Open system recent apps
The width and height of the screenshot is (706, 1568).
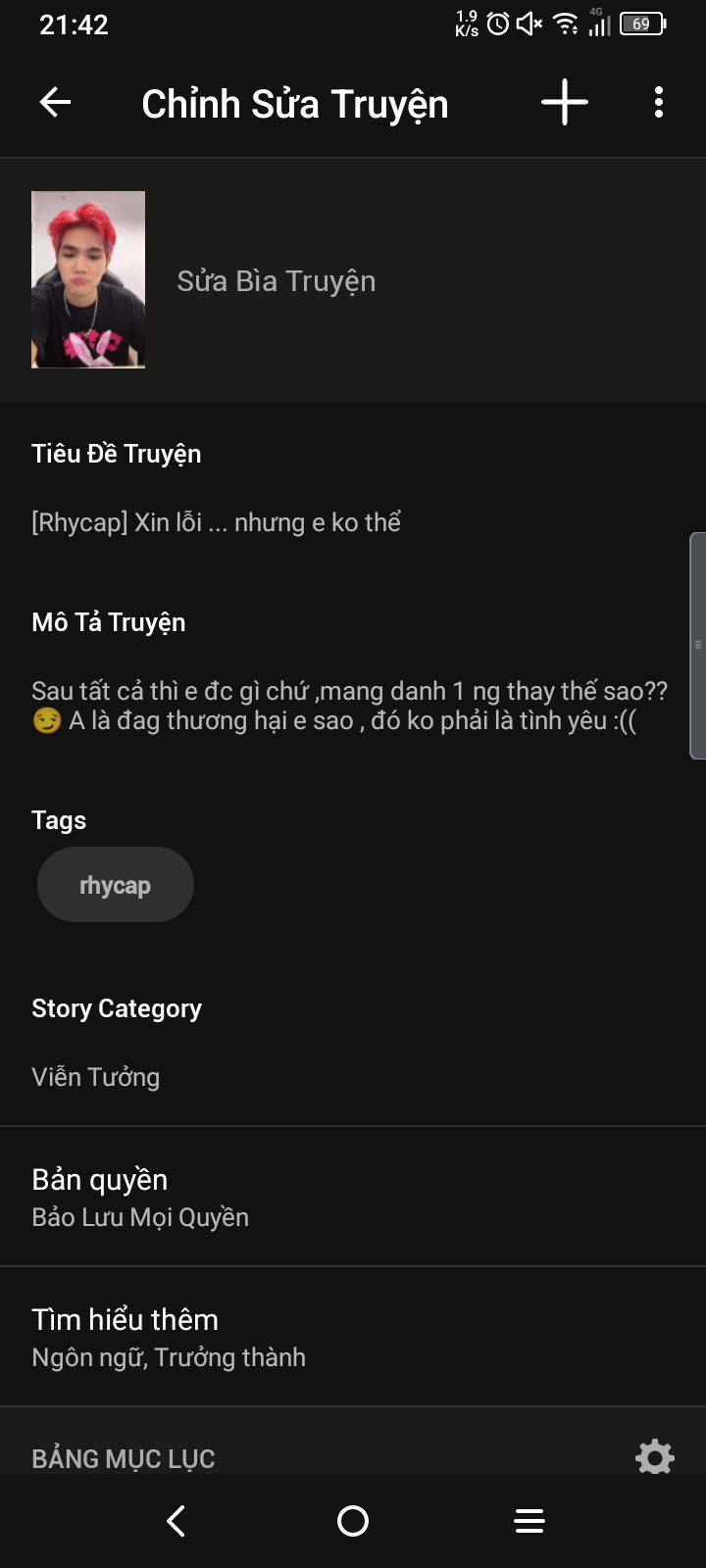click(x=529, y=1521)
